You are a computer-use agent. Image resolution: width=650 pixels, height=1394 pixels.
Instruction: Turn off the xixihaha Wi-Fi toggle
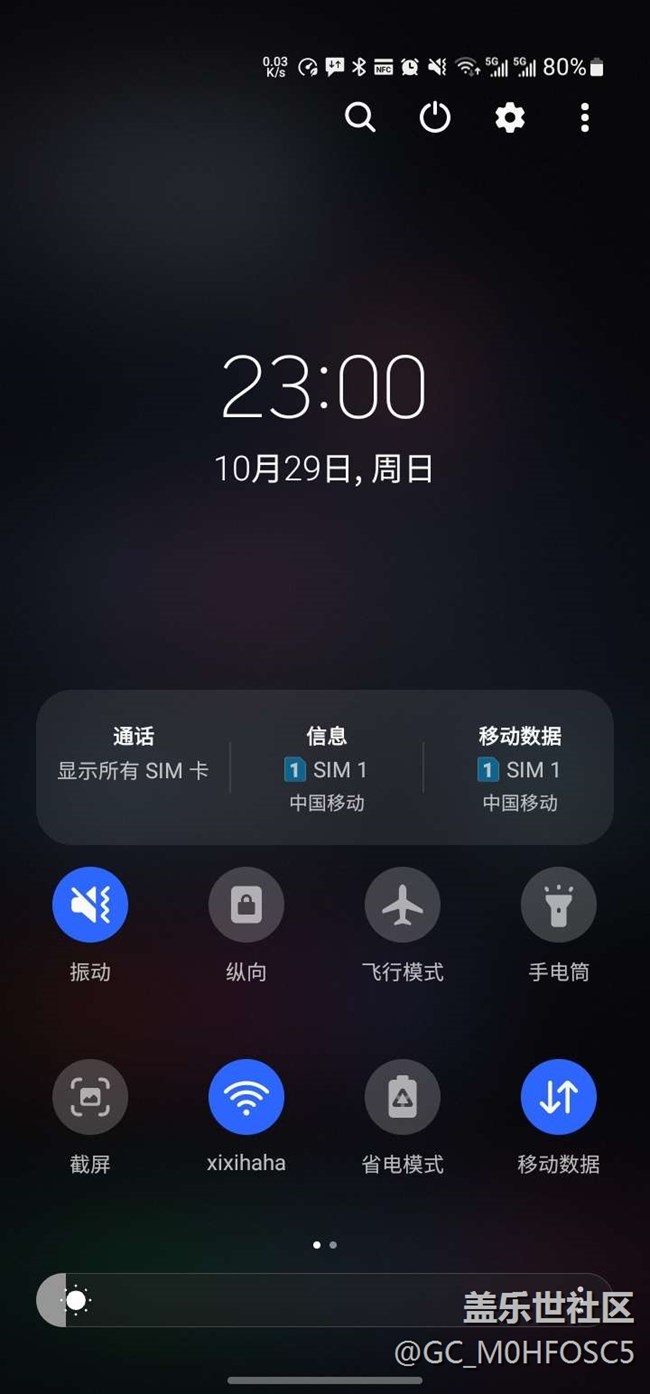(x=246, y=1097)
